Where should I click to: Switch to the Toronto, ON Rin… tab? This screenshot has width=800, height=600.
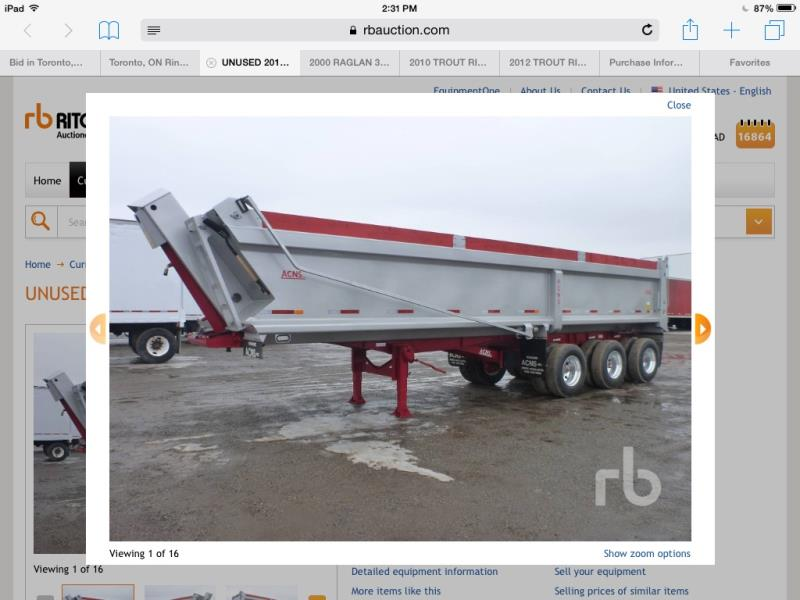click(149, 62)
